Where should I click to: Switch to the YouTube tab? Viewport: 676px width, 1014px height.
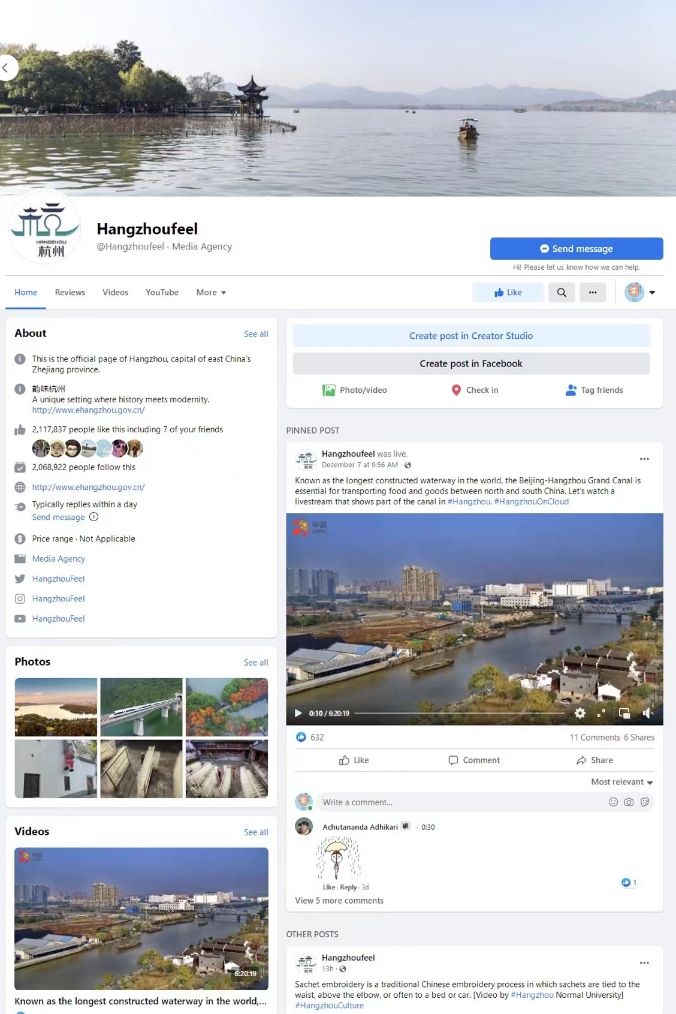(x=162, y=293)
